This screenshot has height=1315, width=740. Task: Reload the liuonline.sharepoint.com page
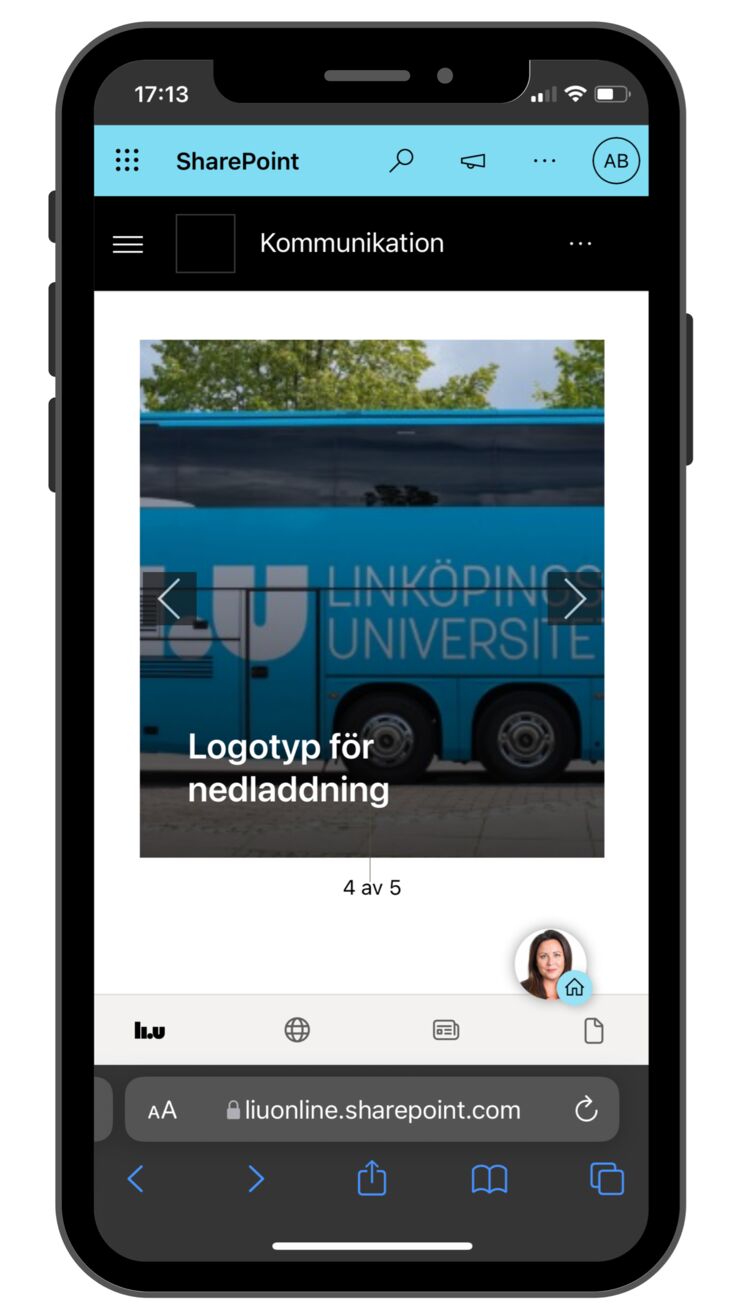coord(586,1109)
